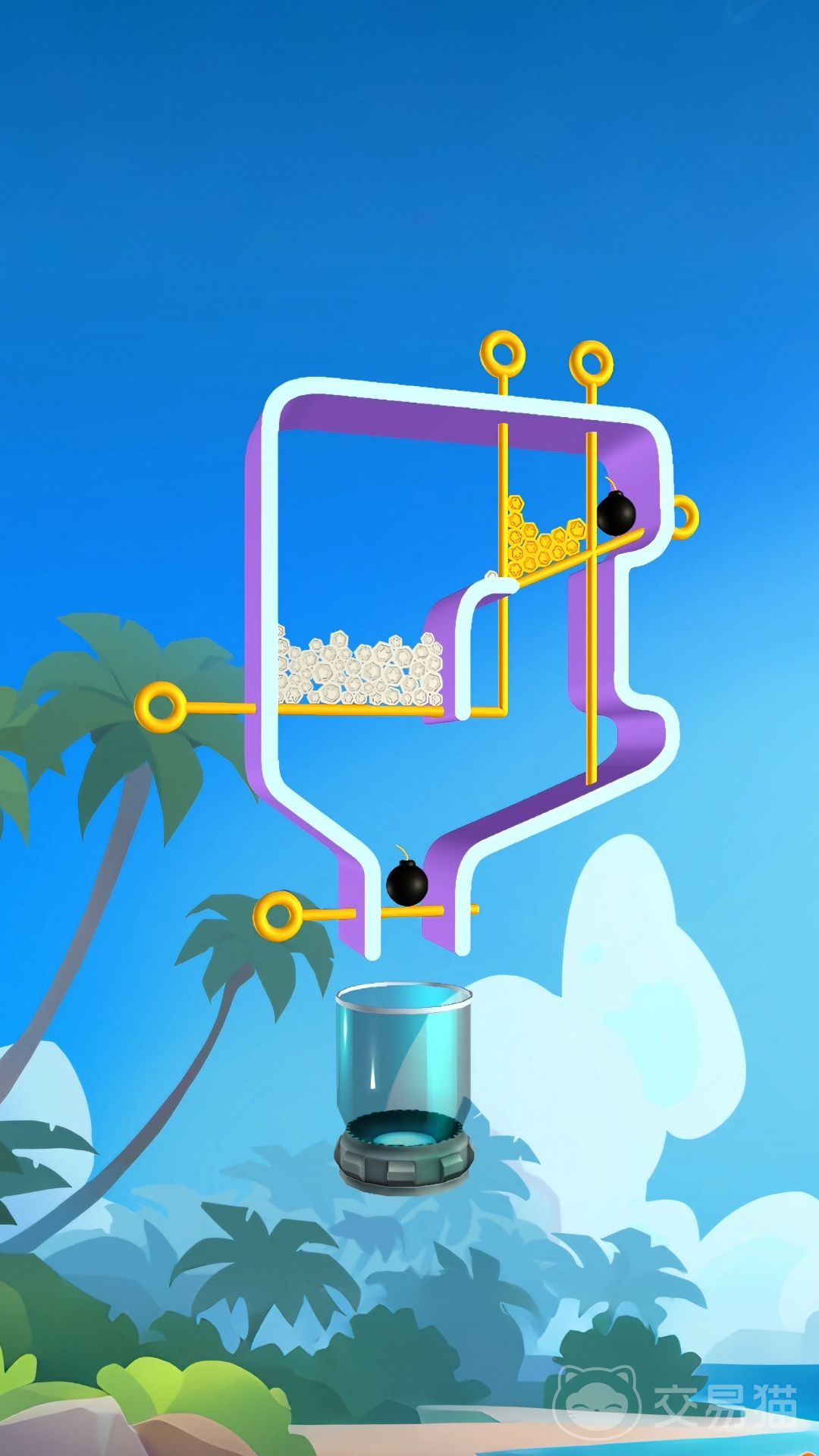Pull the horizontal pin holding the white balls

[161, 707]
